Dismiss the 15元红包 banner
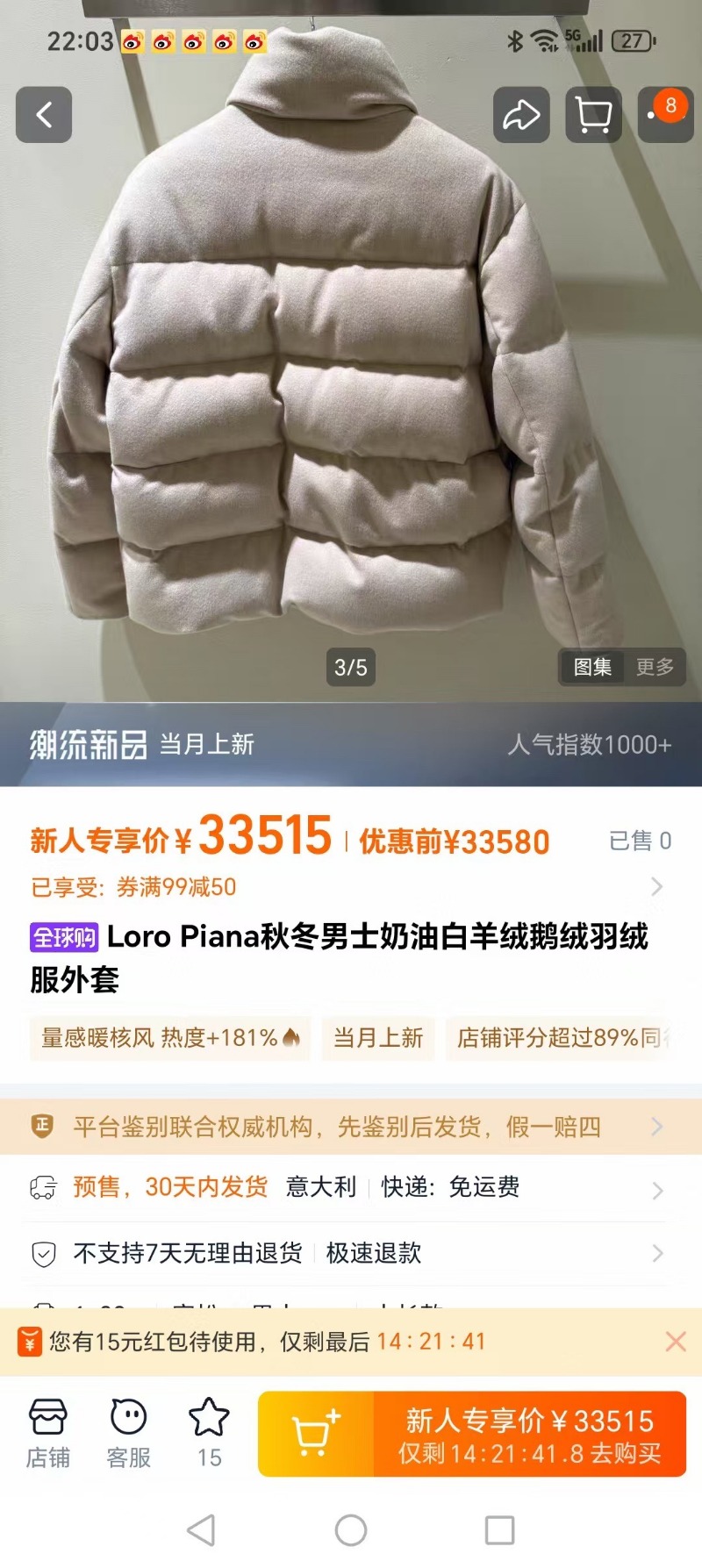The image size is (702, 1568). (x=675, y=1341)
